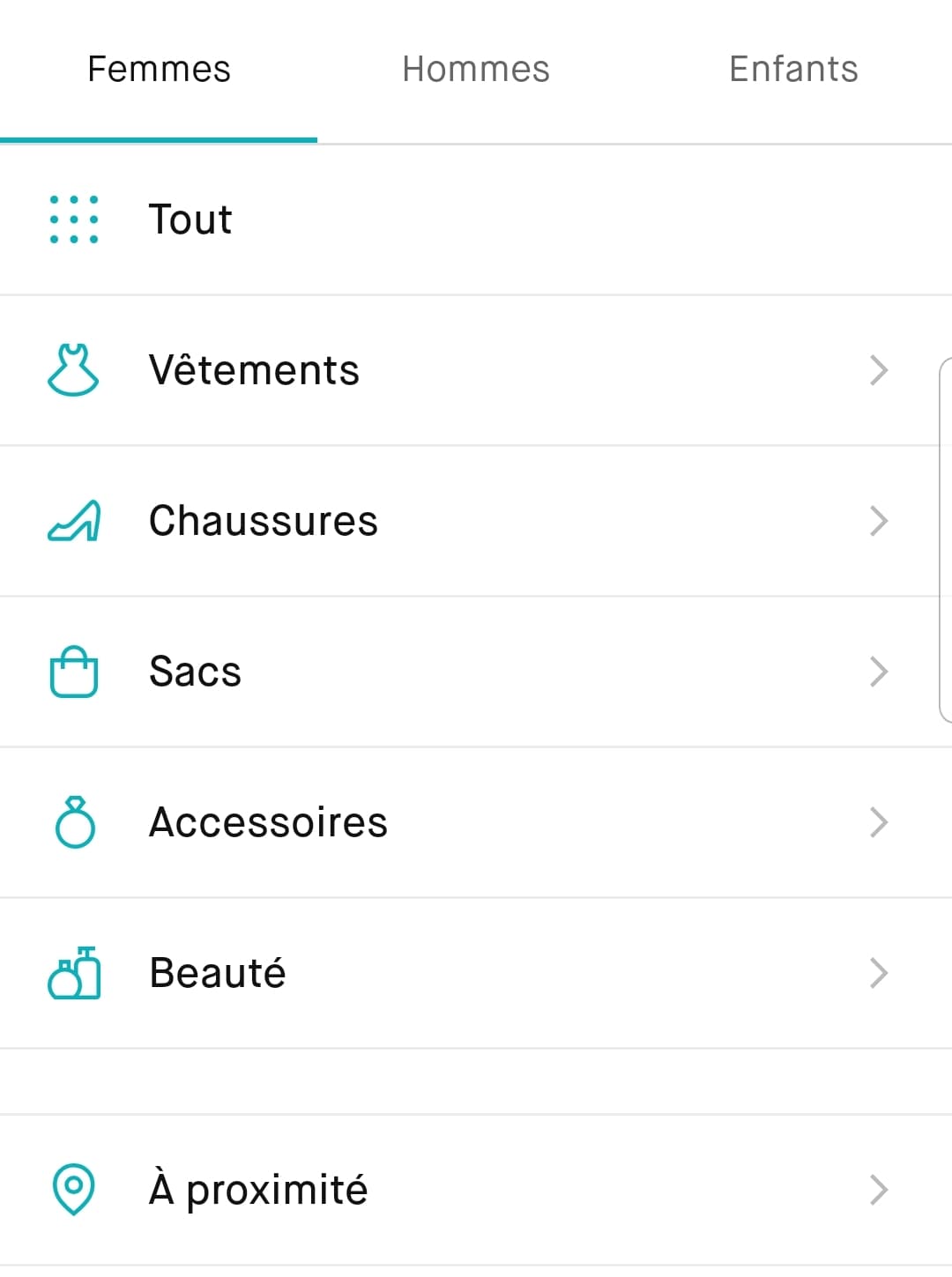The width and height of the screenshot is (952, 1277).
Task: Select the Enfants tab
Action: pos(793,70)
